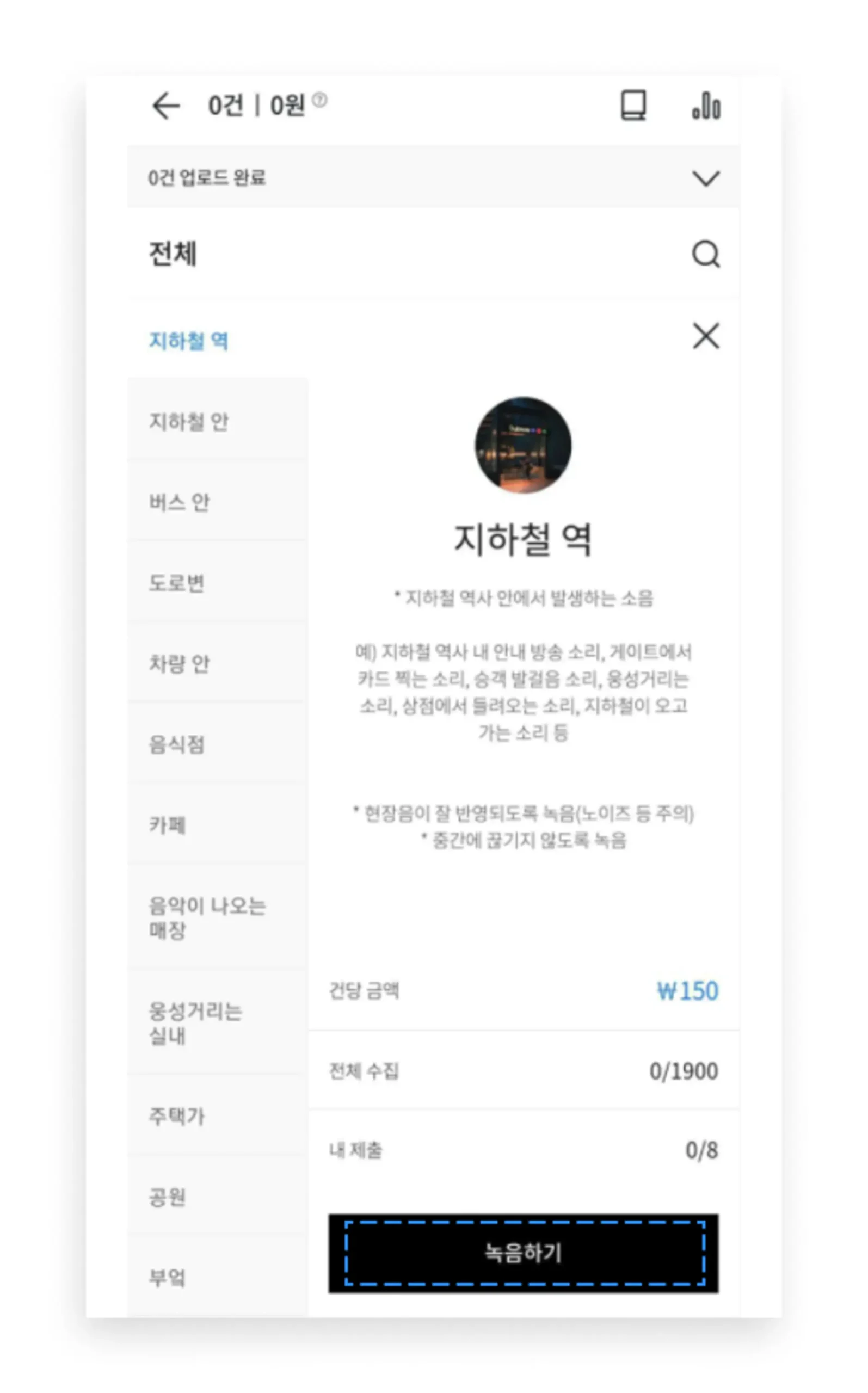The image size is (868, 1393).
Task: Close the 지하철 역 detail panel
Action: coord(705,336)
